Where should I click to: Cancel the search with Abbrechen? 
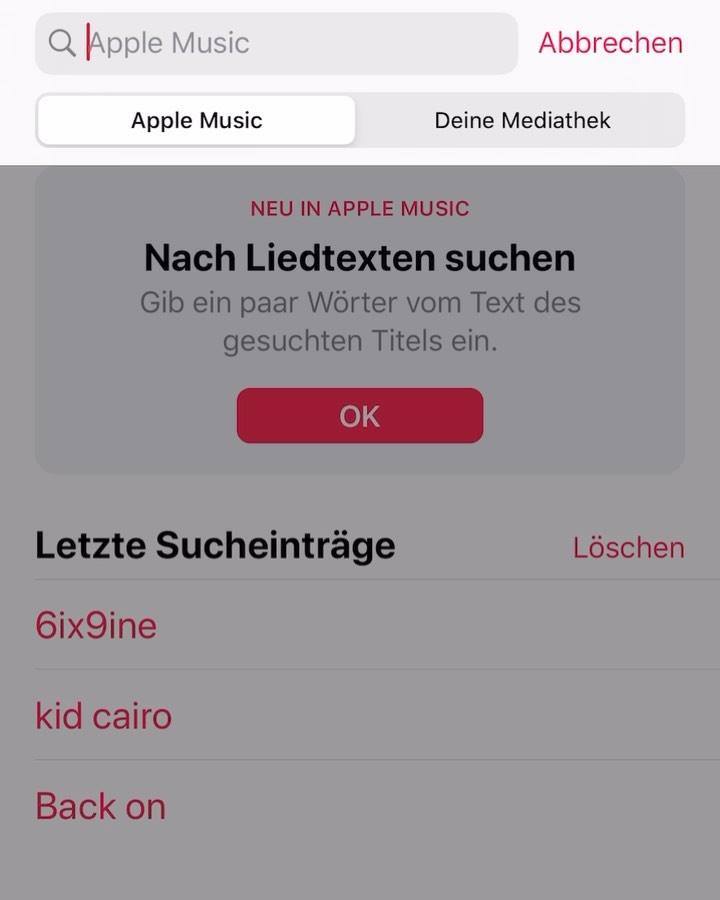click(610, 43)
